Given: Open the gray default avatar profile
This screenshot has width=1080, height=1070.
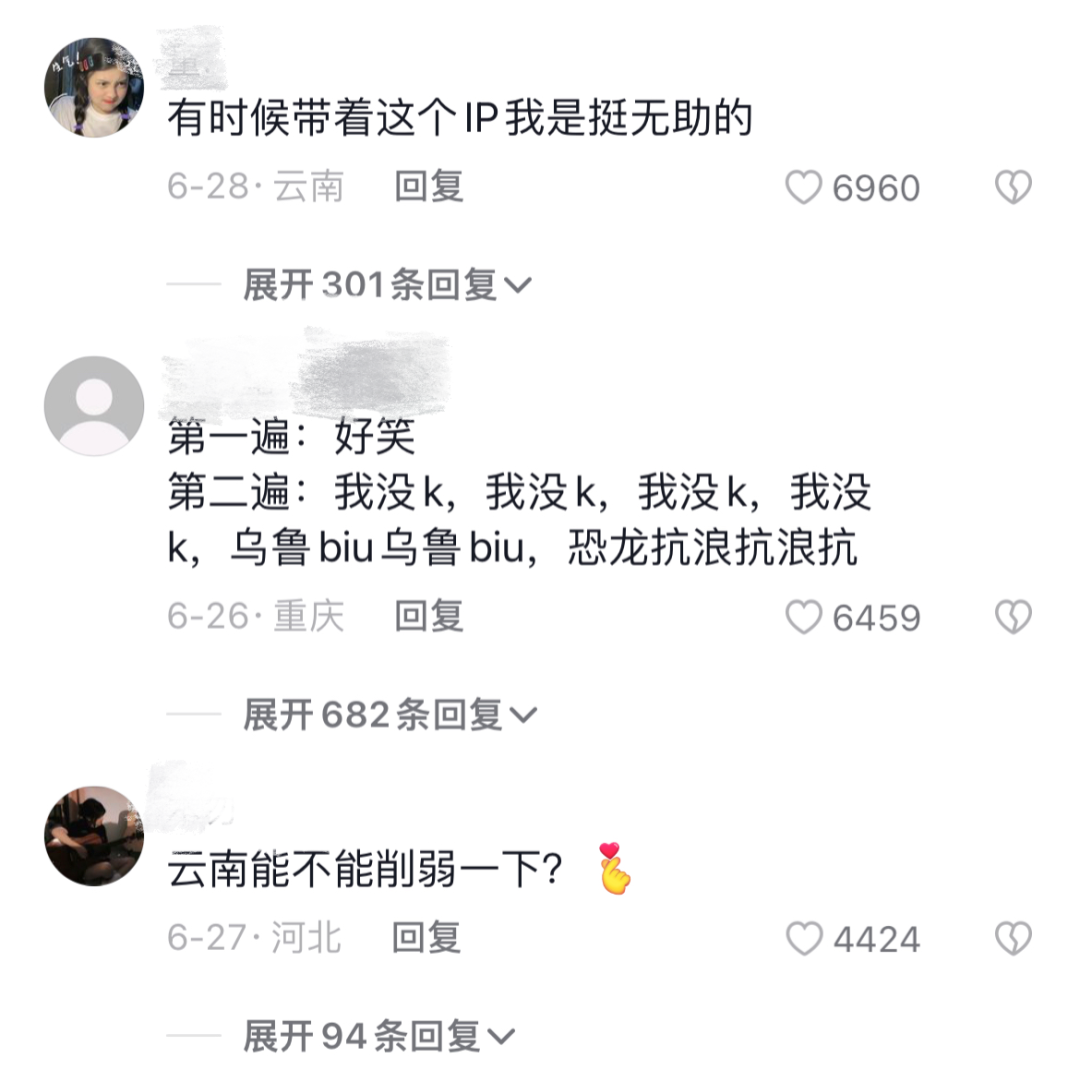Looking at the screenshot, I should coord(94,405).
